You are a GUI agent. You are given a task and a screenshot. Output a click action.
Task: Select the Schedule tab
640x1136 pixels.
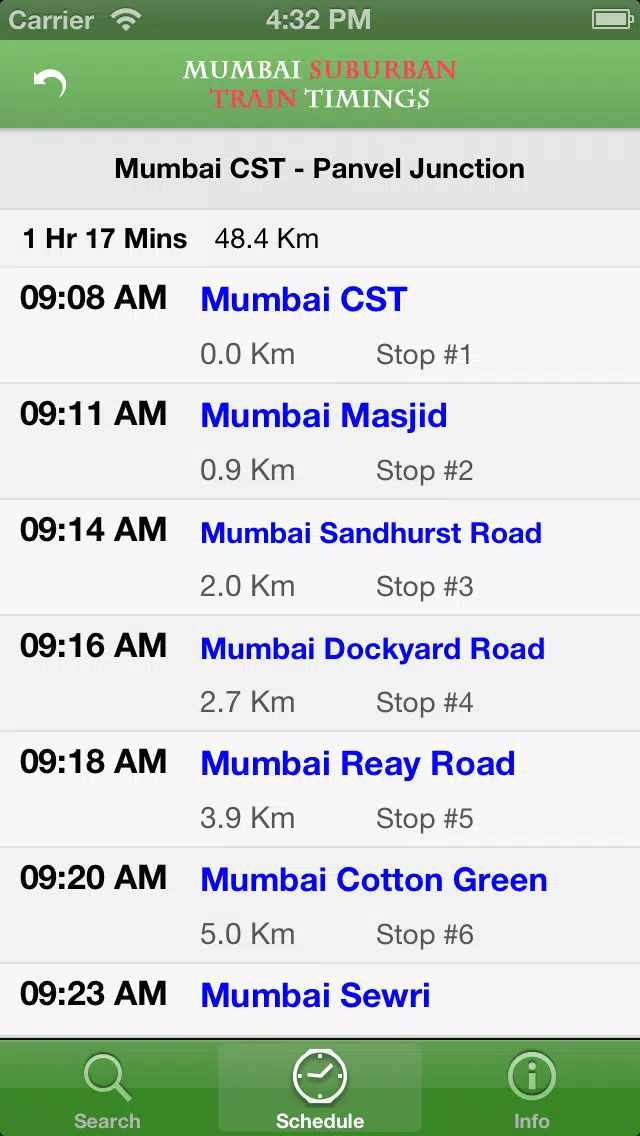(x=320, y=1089)
